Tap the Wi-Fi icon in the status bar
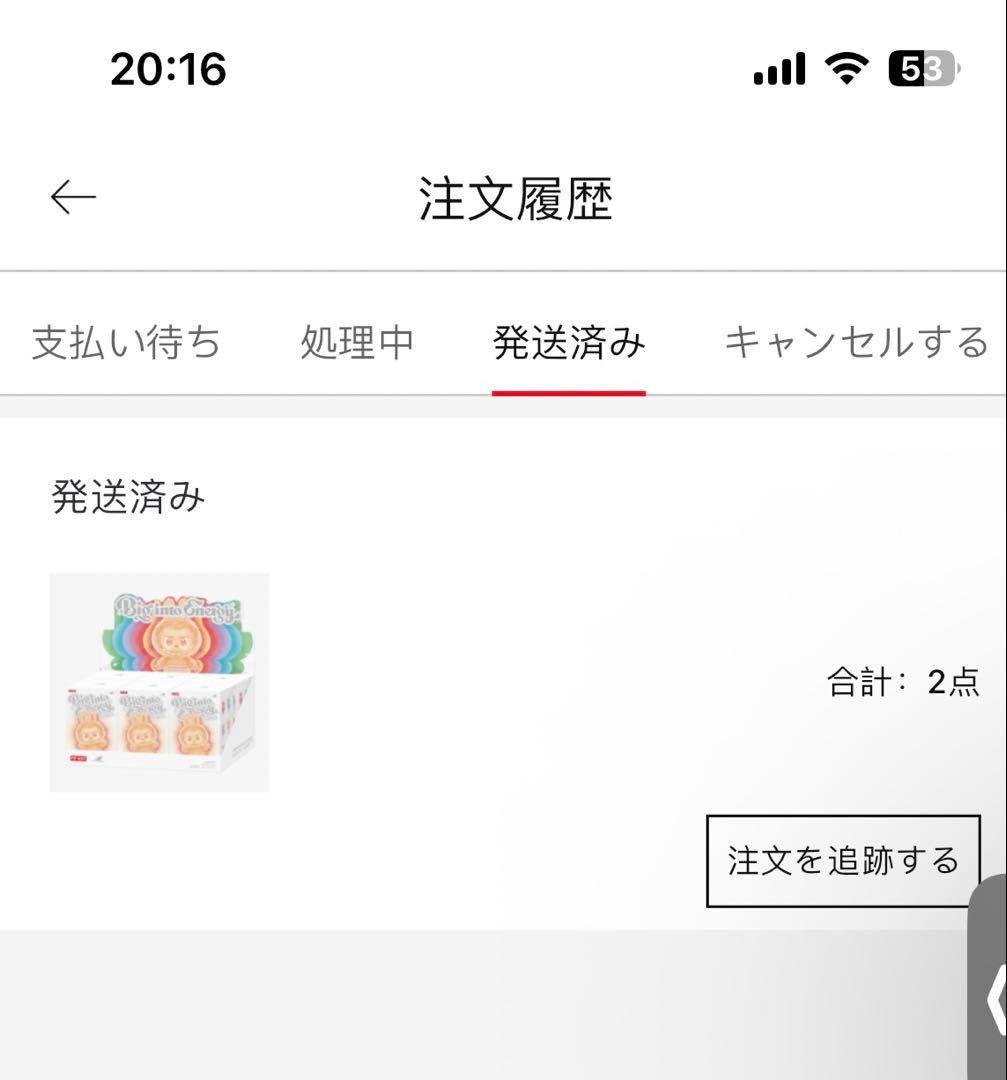Screen dimensions: 1007x1080 pyautogui.click(x=846, y=68)
